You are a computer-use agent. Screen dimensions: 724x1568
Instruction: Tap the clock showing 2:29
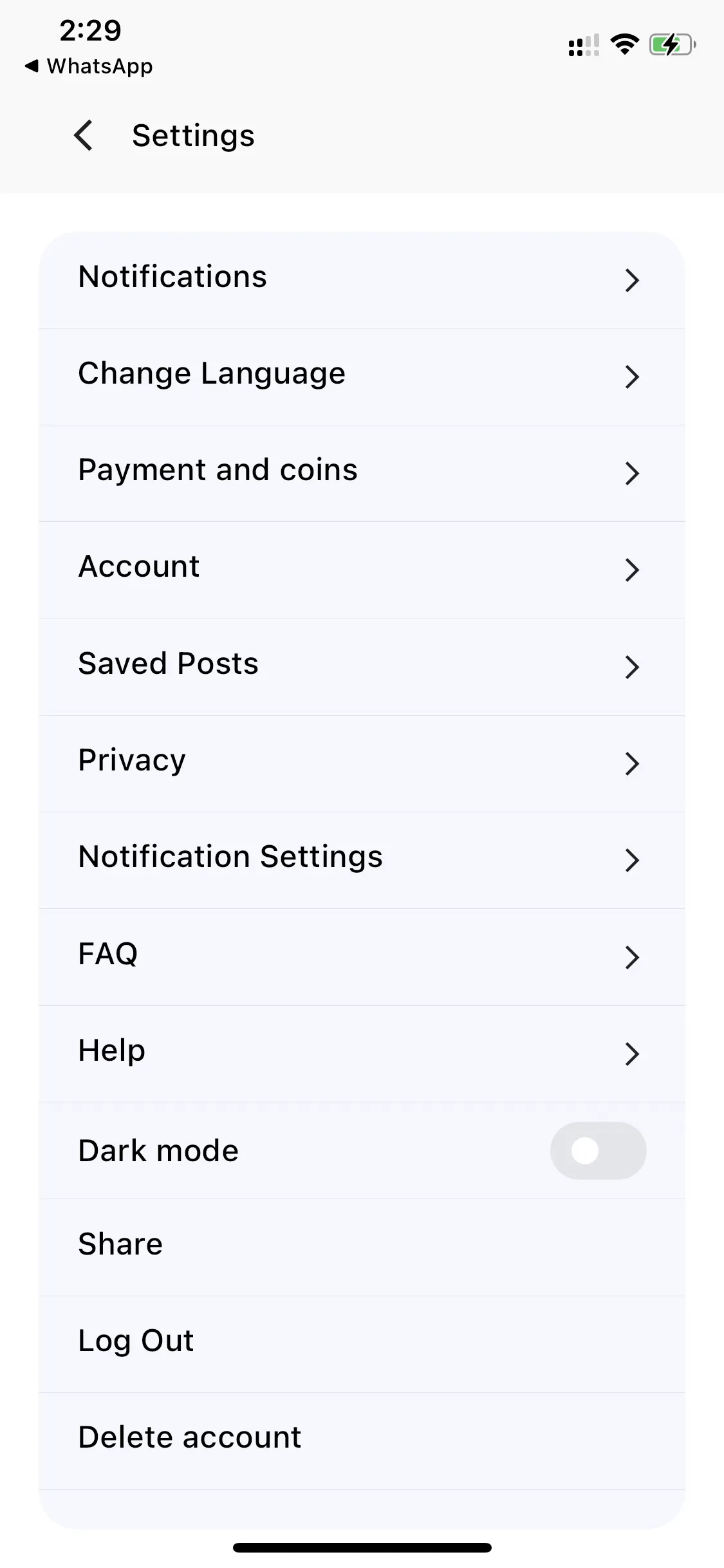point(90,29)
